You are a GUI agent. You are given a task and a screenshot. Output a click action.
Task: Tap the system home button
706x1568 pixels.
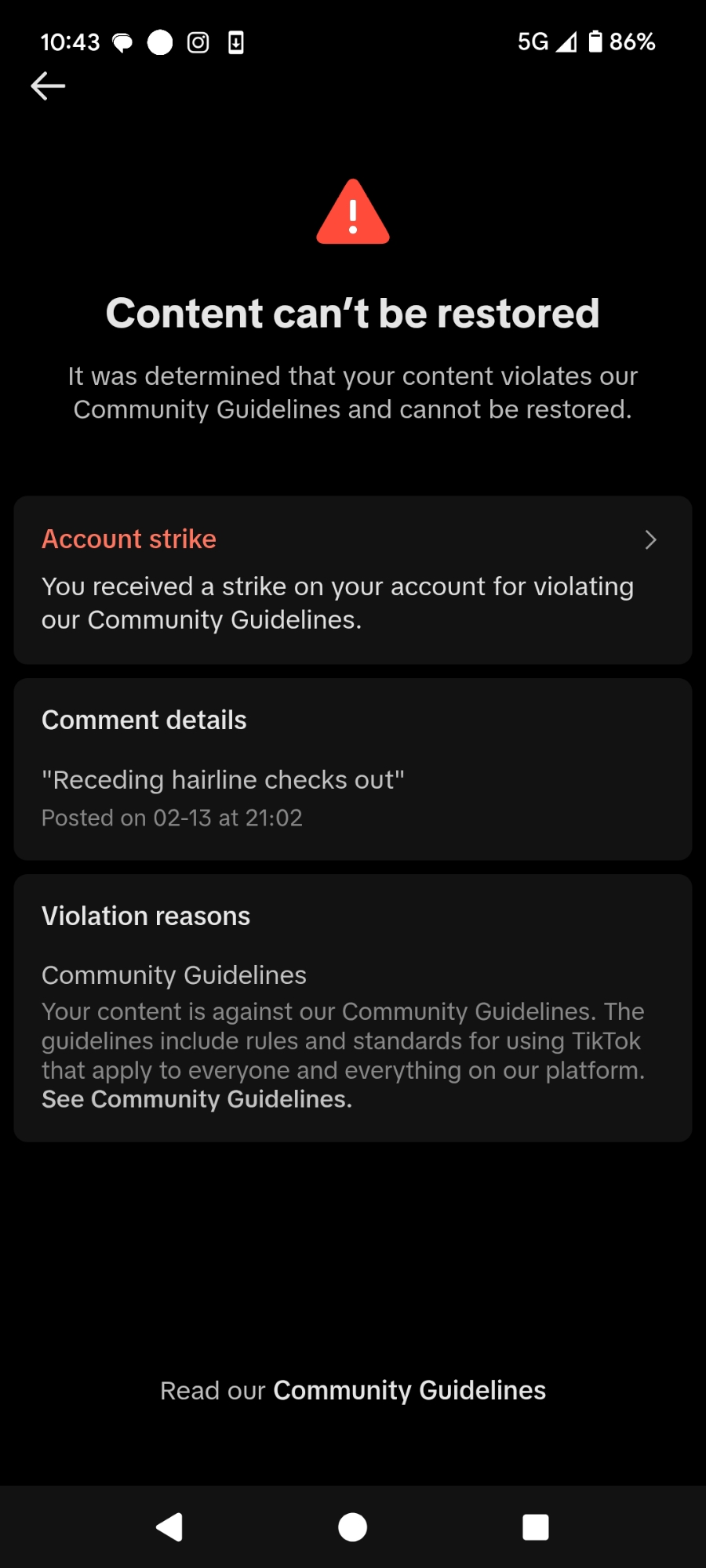[x=352, y=1526]
